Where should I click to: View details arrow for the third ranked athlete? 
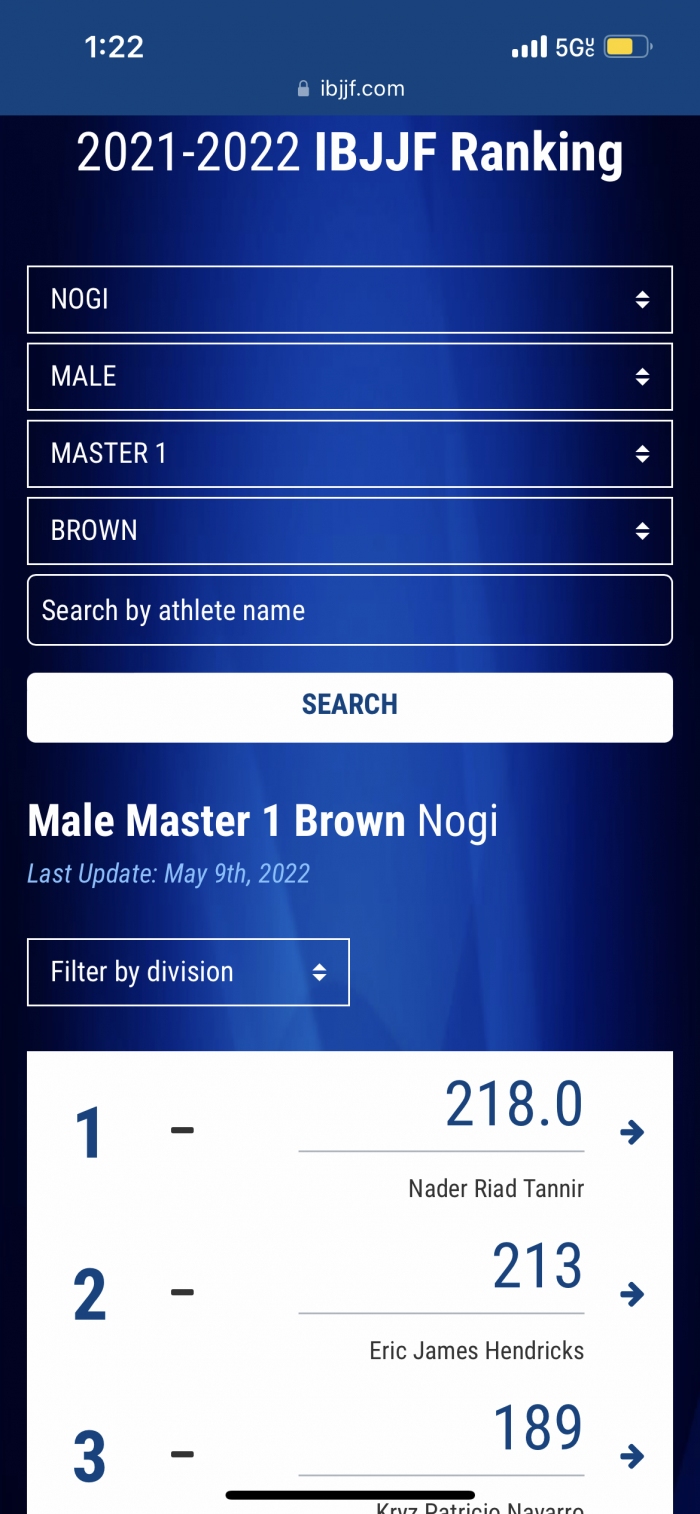point(631,1455)
